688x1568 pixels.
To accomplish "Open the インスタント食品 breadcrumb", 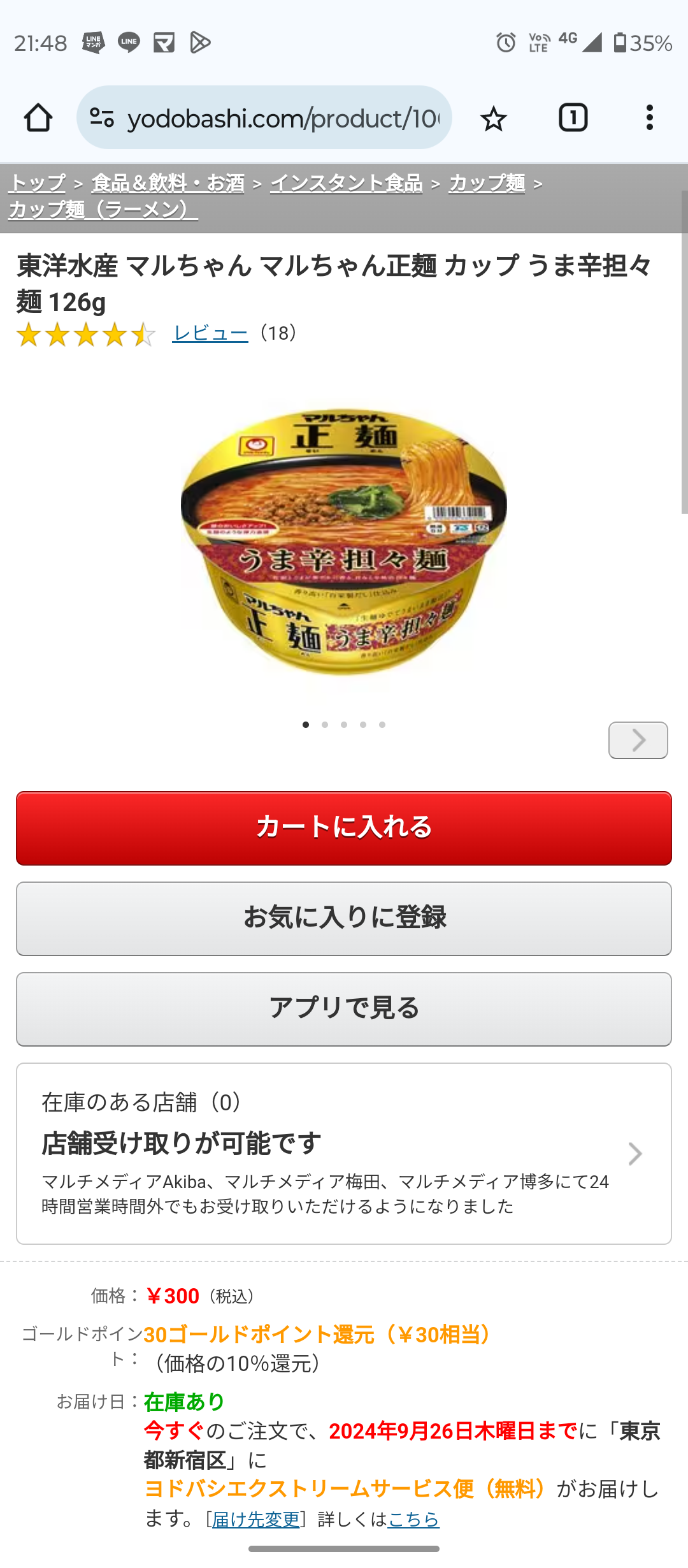I will pos(347,184).
